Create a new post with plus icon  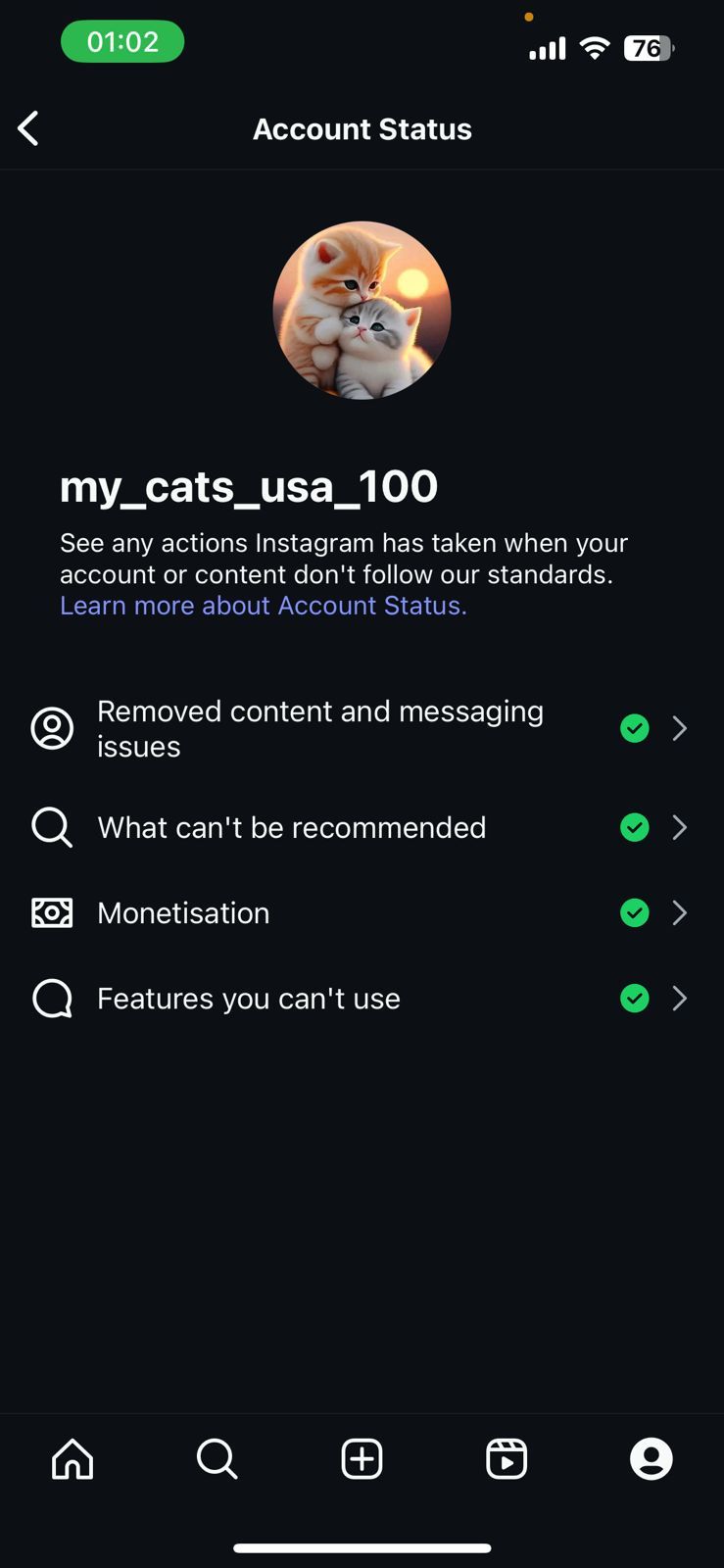coord(362,1458)
